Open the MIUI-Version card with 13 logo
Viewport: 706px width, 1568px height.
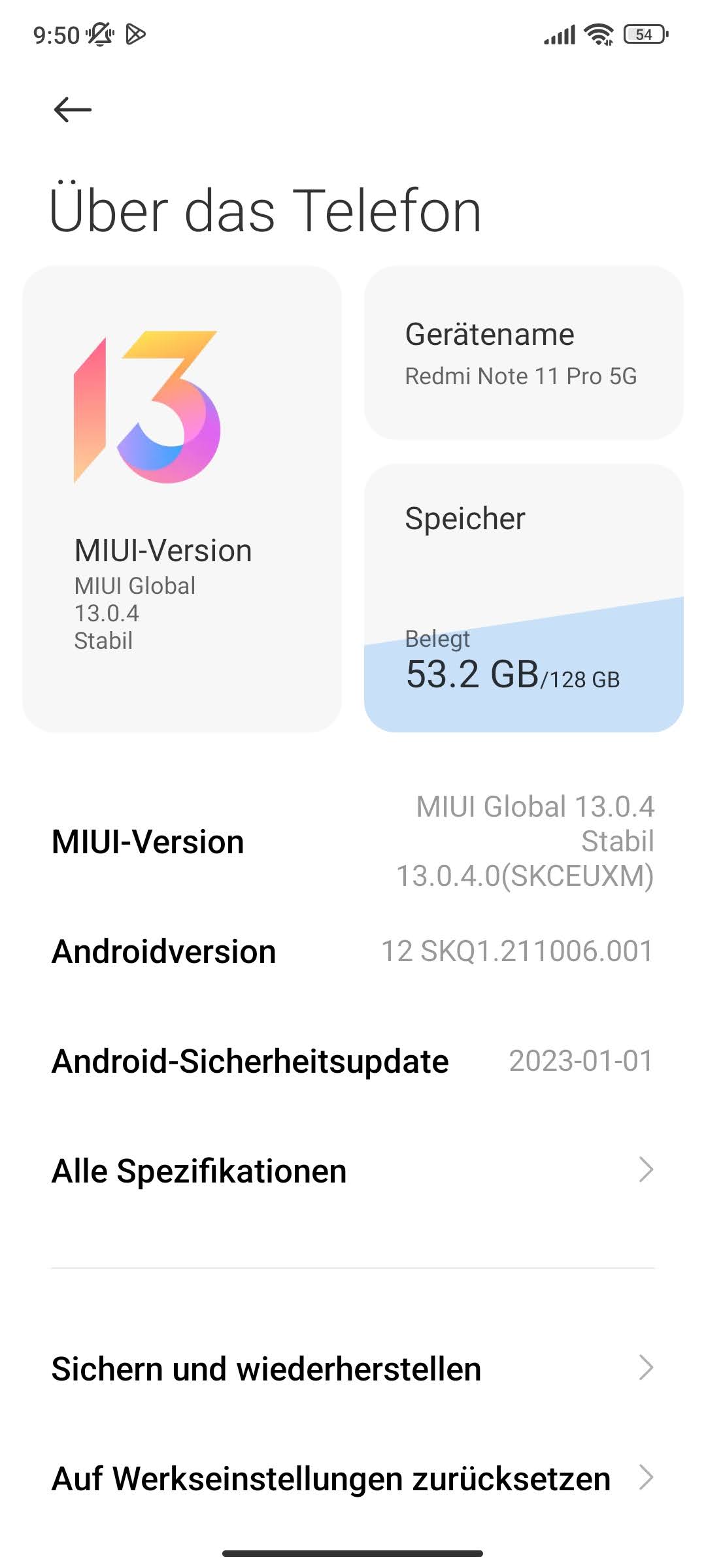(x=182, y=498)
